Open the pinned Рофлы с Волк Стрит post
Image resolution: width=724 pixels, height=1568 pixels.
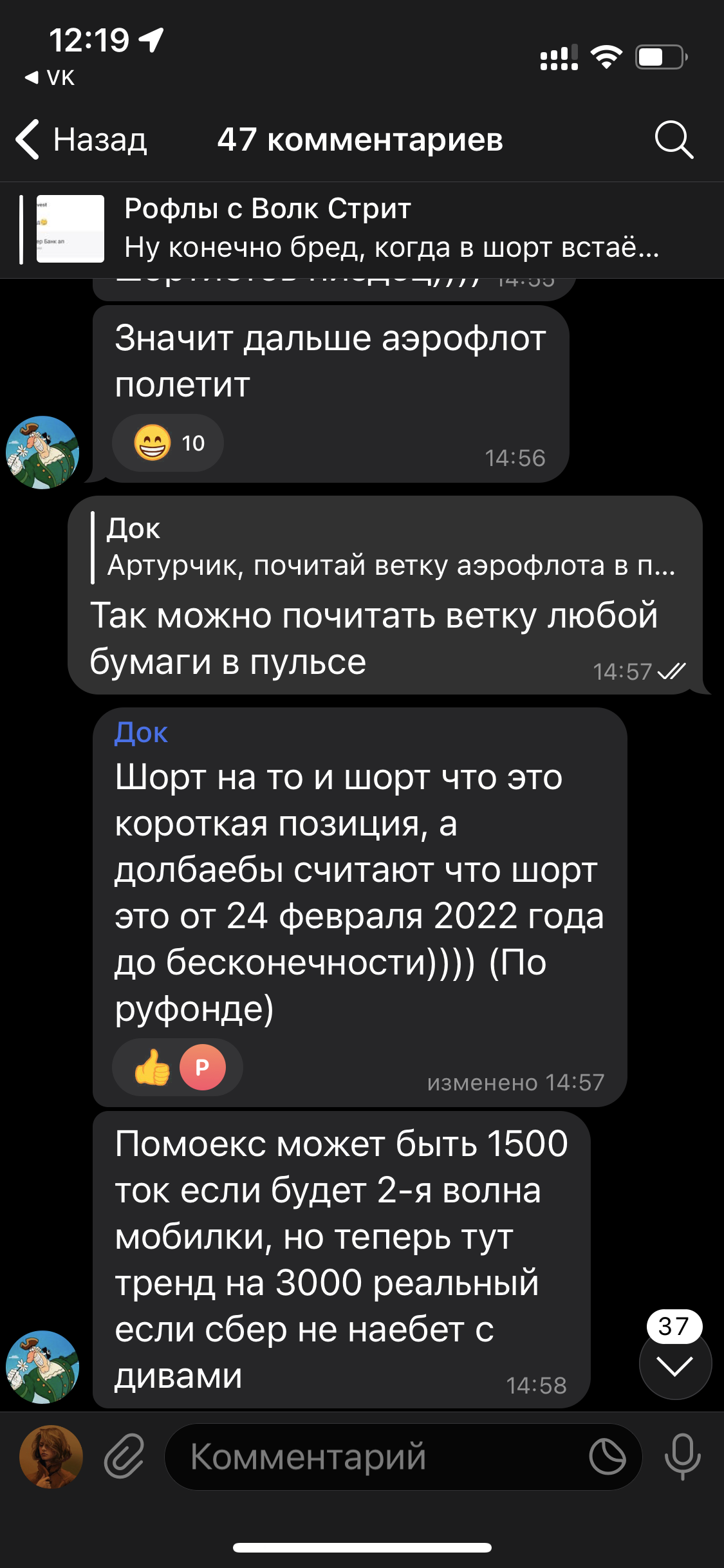360,229
